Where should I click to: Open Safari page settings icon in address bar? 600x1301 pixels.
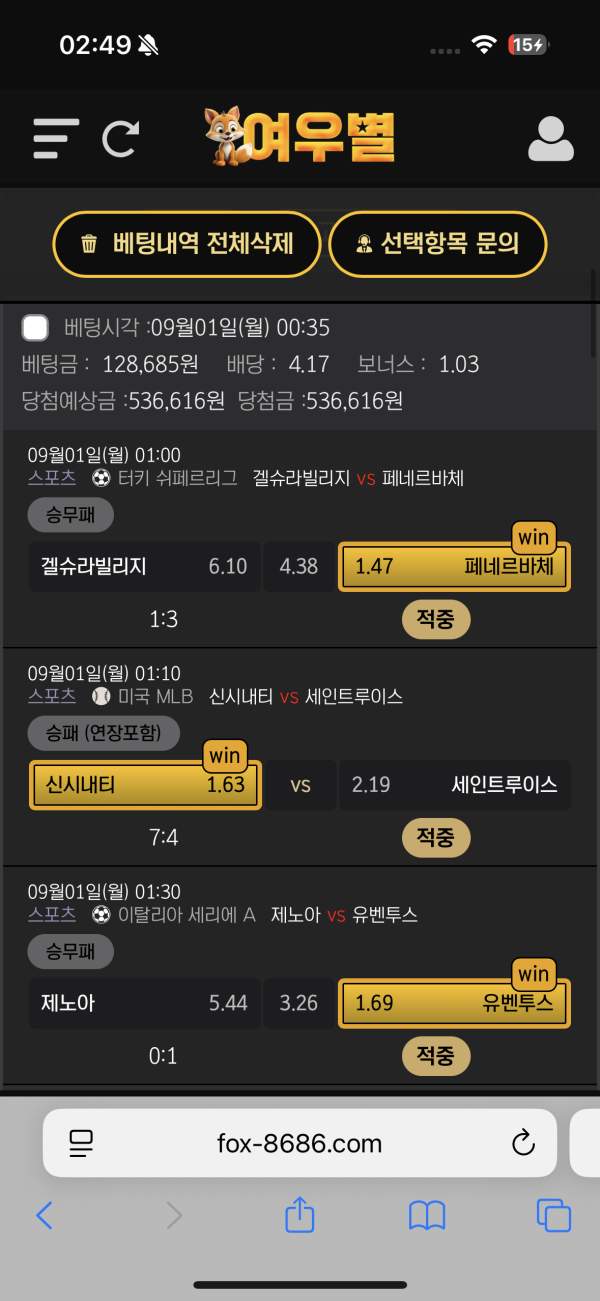[x=81, y=1142]
